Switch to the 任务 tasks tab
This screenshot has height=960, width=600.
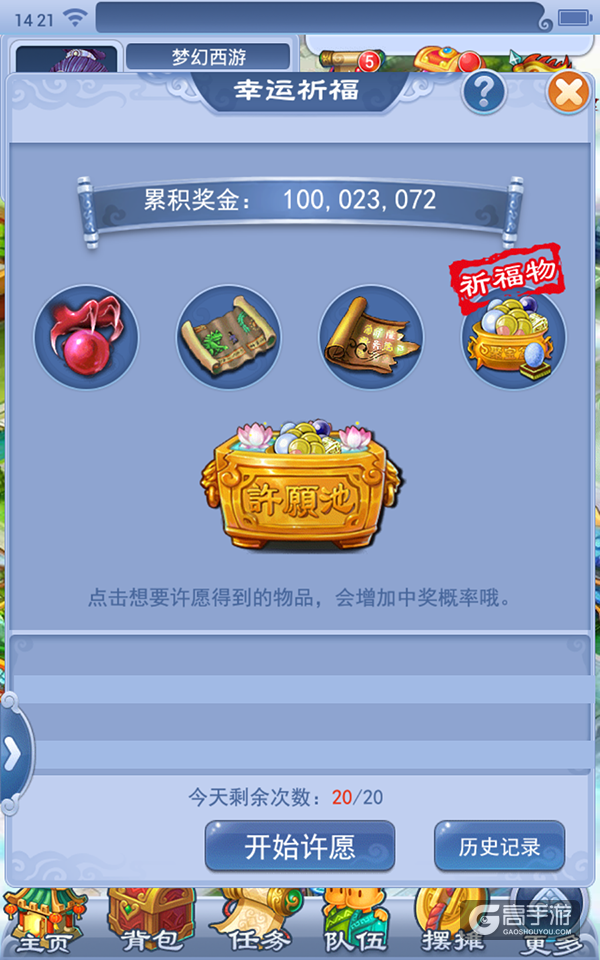[257, 922]
